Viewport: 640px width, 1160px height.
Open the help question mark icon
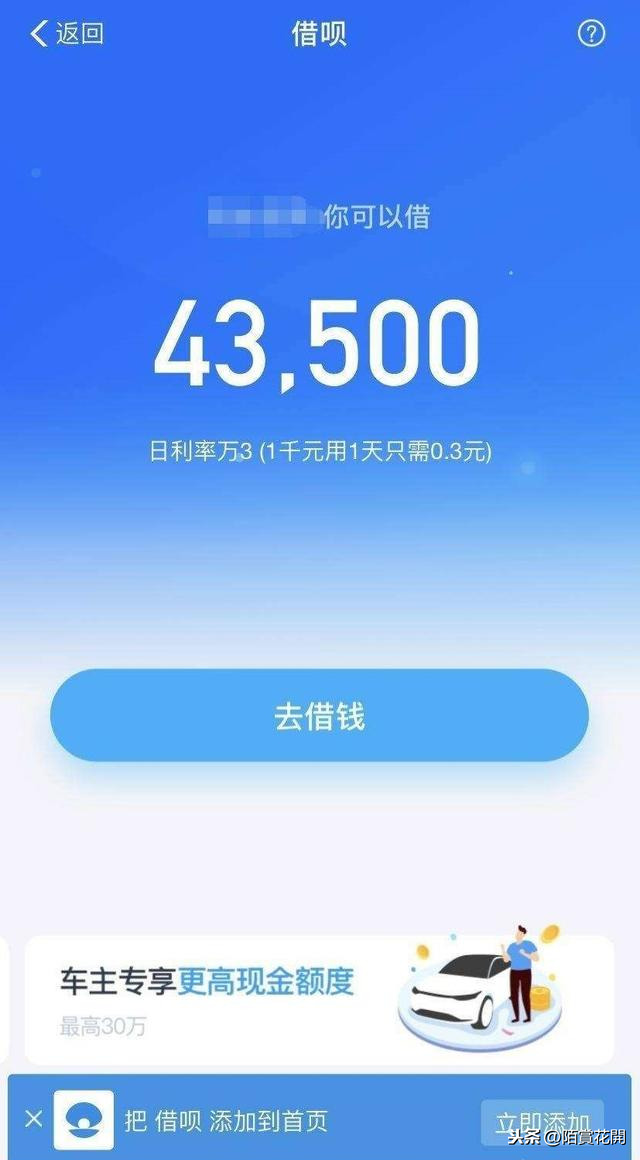591,34
